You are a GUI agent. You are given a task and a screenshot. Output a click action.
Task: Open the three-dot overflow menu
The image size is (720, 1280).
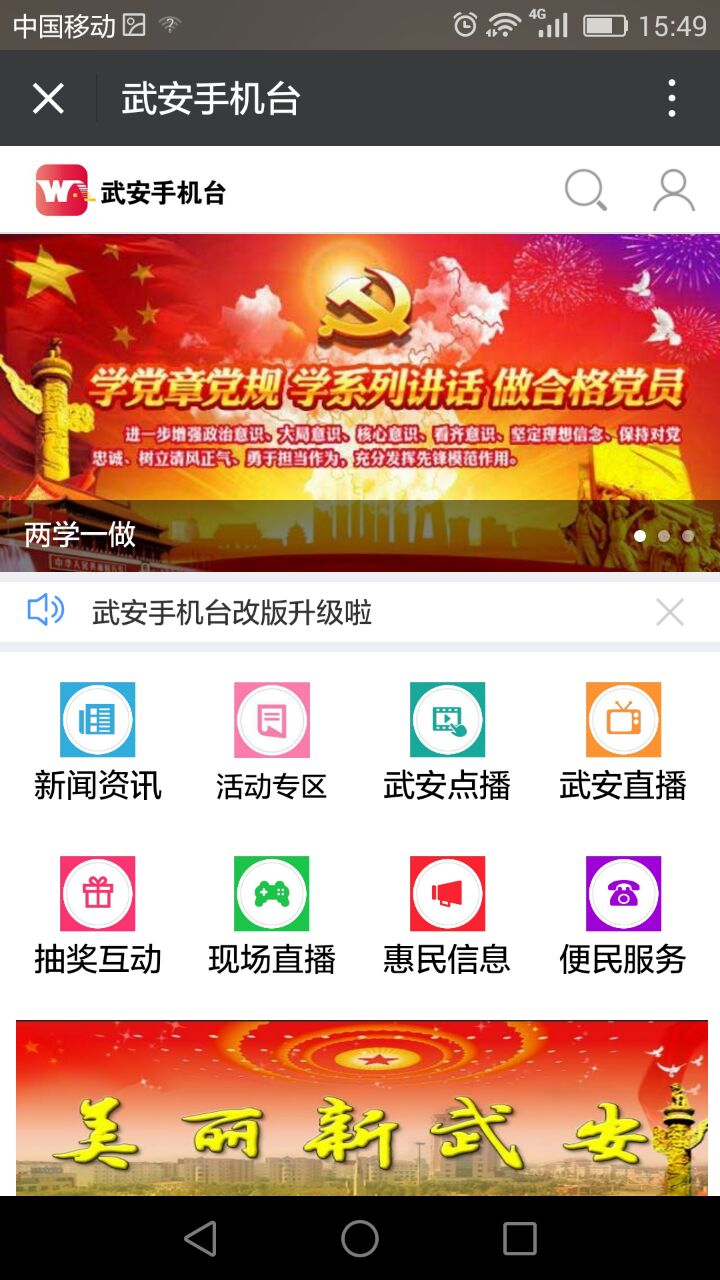pos(672,99)
